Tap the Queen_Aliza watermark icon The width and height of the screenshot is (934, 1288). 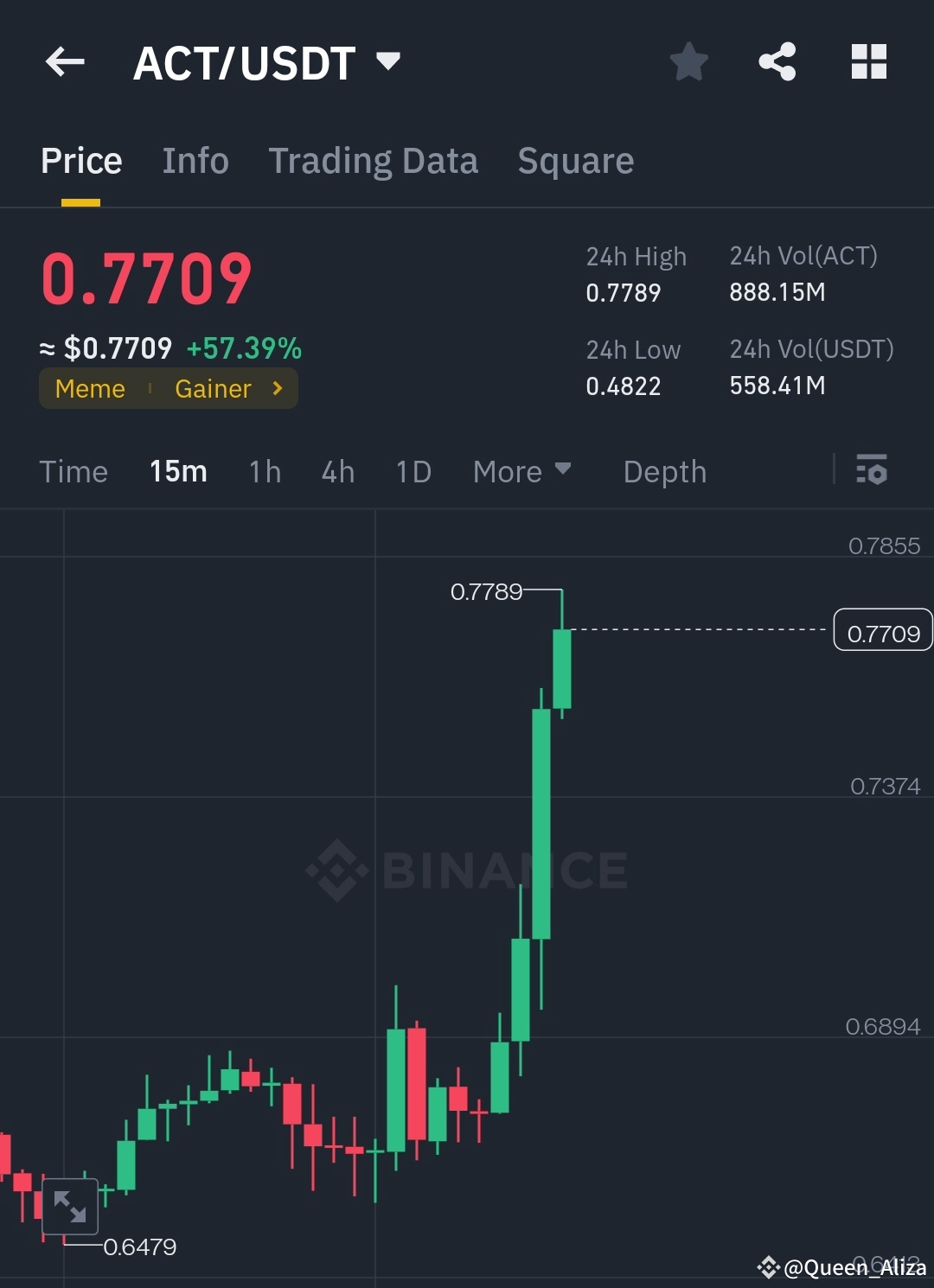pos(768,1267)
